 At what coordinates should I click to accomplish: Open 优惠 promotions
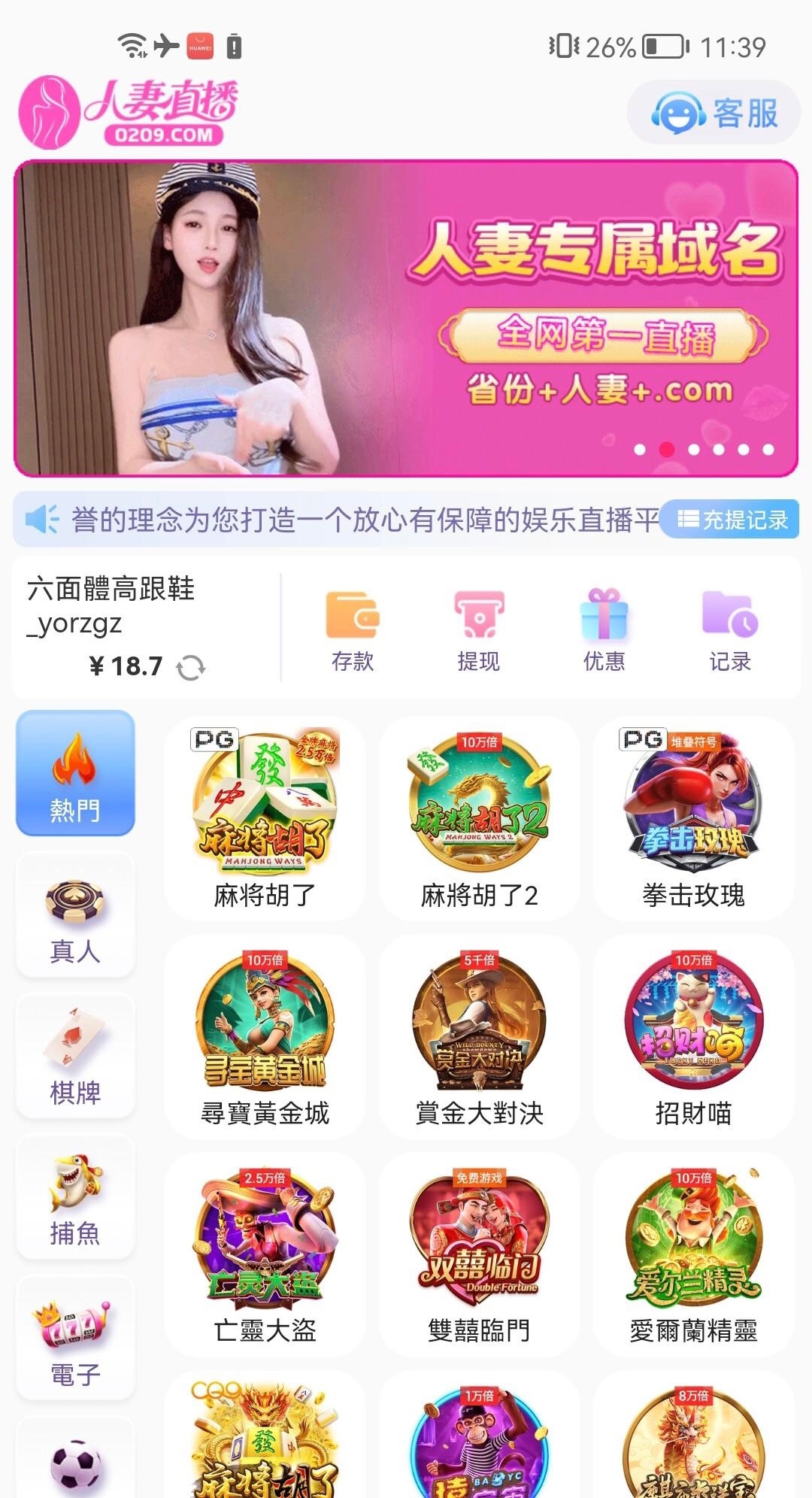(x=604, y=630)
